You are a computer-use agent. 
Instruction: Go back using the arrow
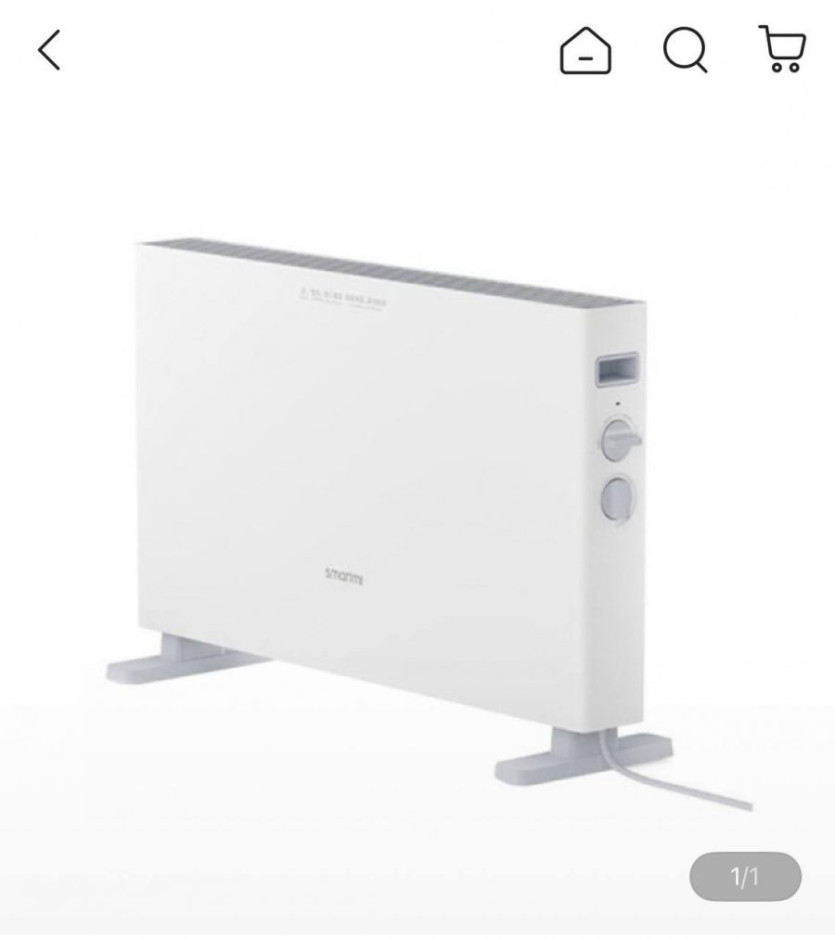click(49, 50)
